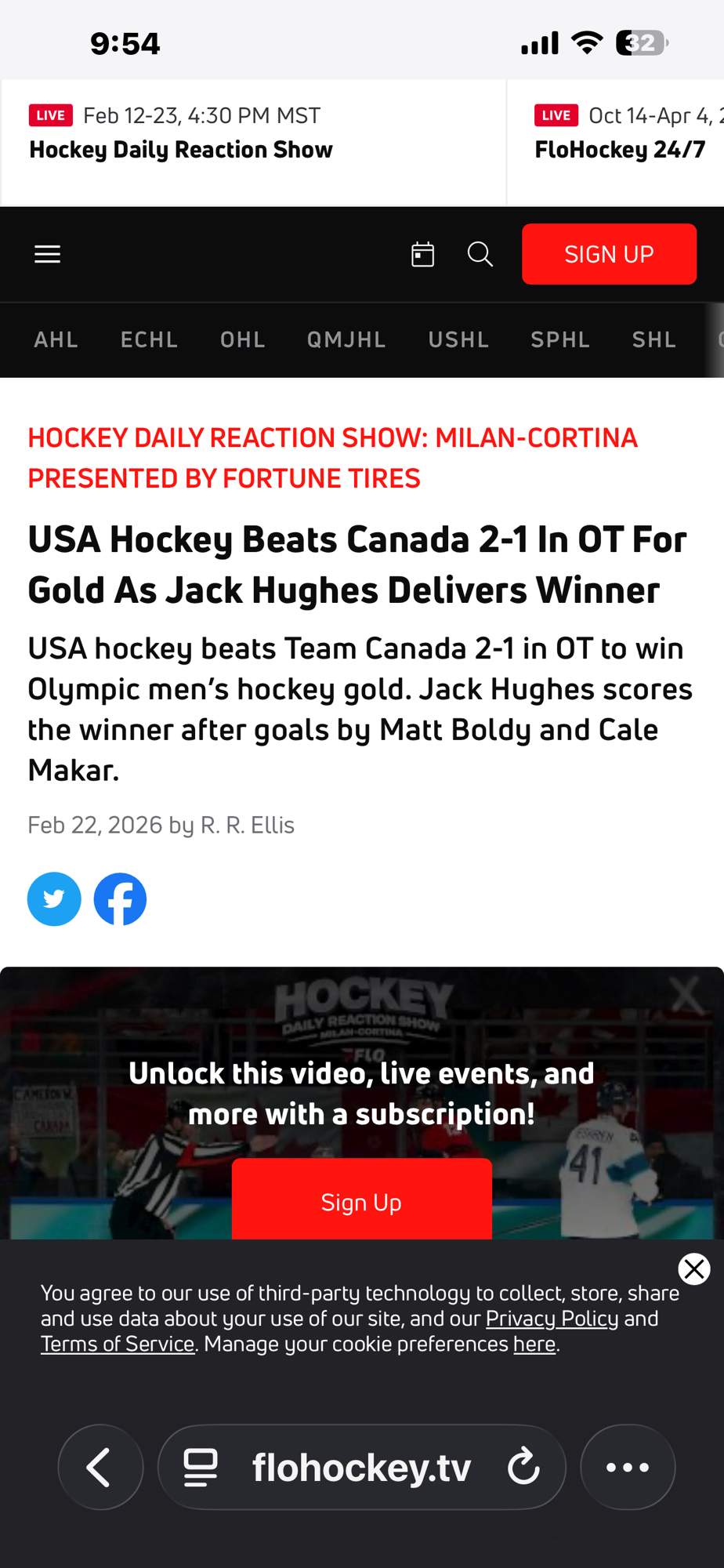Image resolution: width=724 pixels, height=1568 pixels.
Task: Open the Privacy Policy link
Action: pos(552,1319)
